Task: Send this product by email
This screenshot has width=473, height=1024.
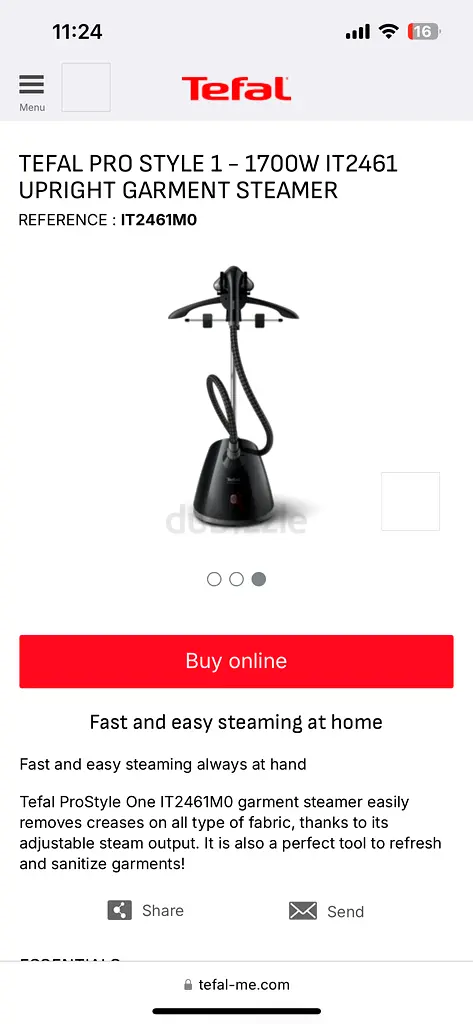Action: (327, 911)
